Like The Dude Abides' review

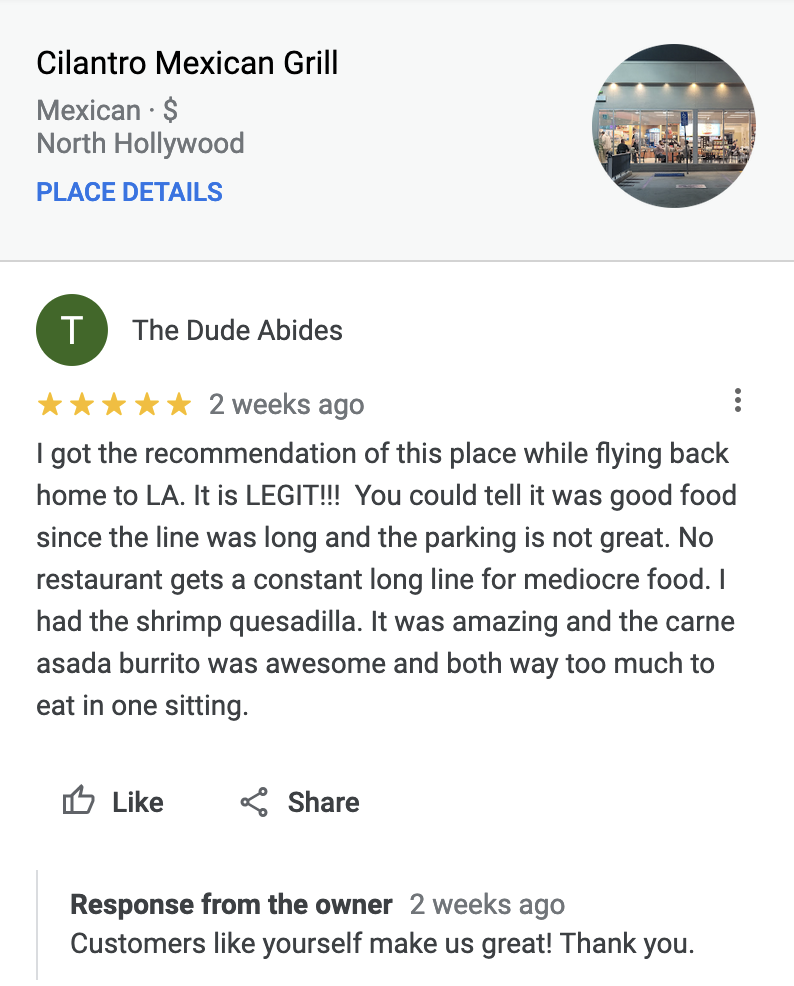point(113,802)
